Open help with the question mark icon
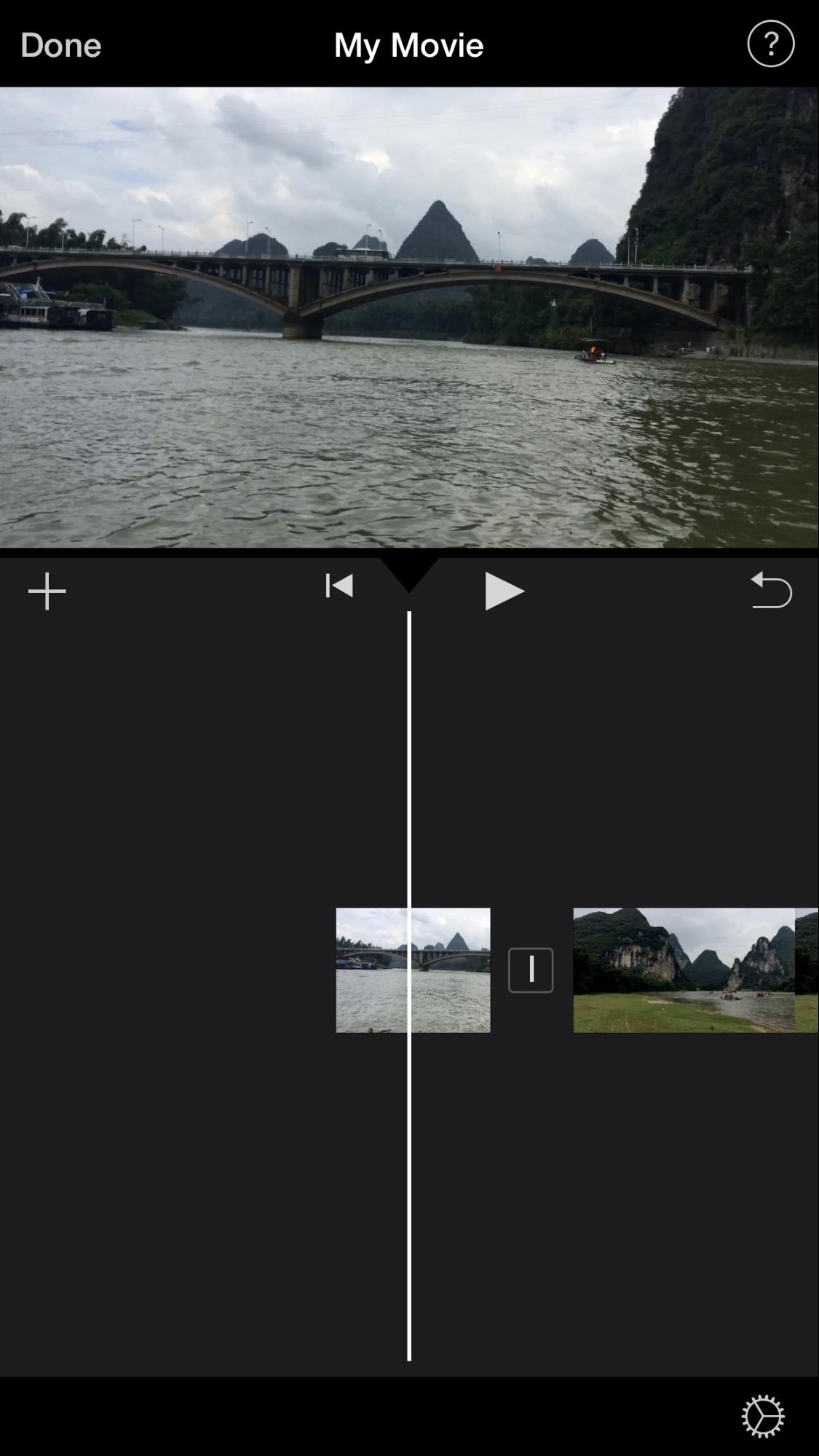Image resolution: width=819 pixels, height=1456 pixels. point(769,44)
